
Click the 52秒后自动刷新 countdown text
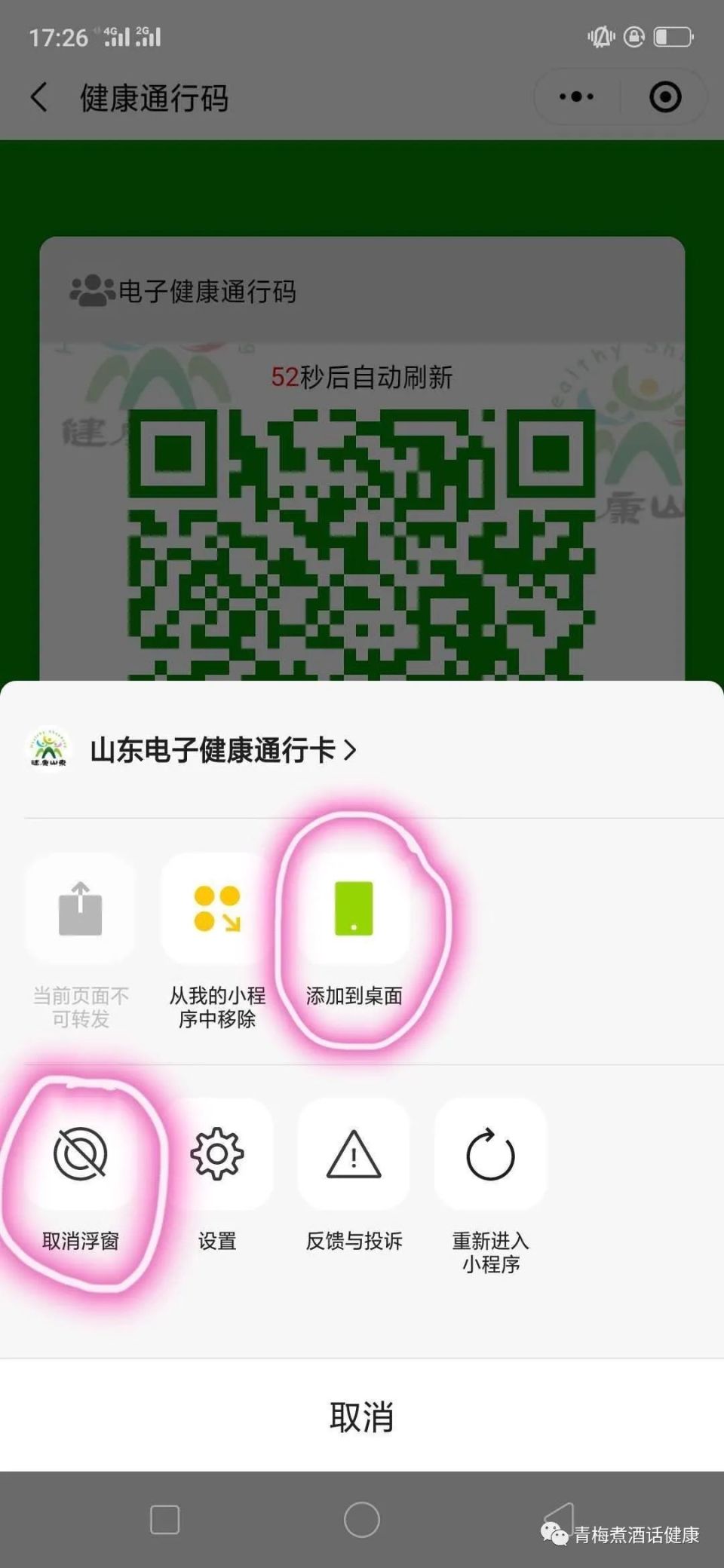pyautogui.click(x=362, y=378)
